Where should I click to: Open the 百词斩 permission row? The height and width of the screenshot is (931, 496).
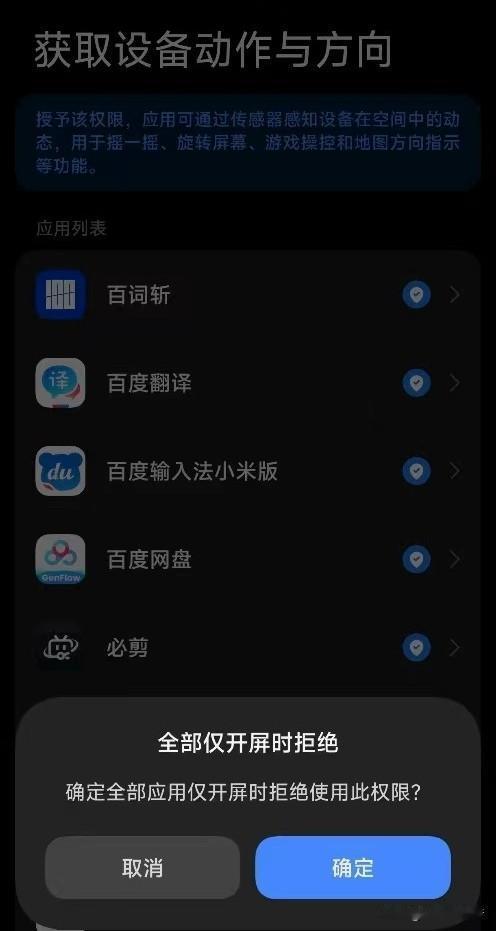coord(248,294)
